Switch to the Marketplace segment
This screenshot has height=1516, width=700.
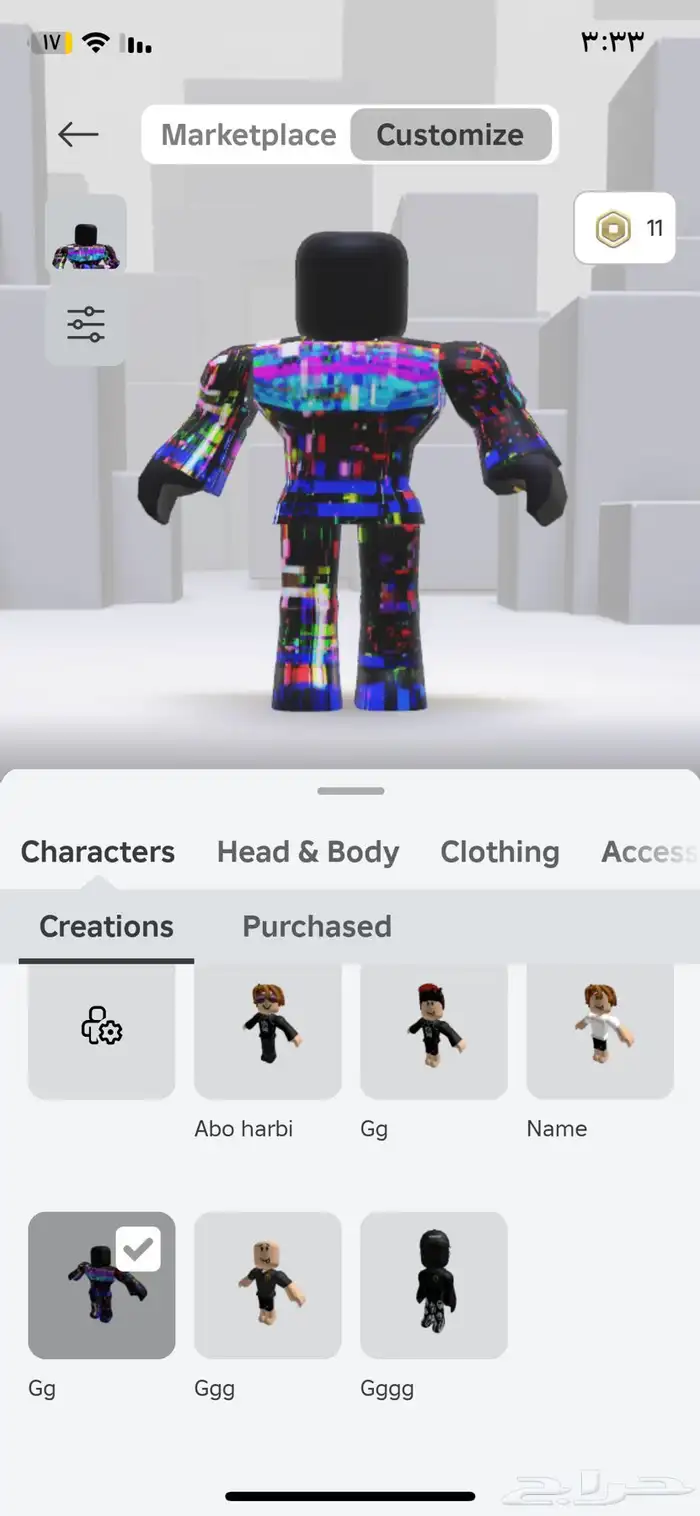click(x=249, y=135)
